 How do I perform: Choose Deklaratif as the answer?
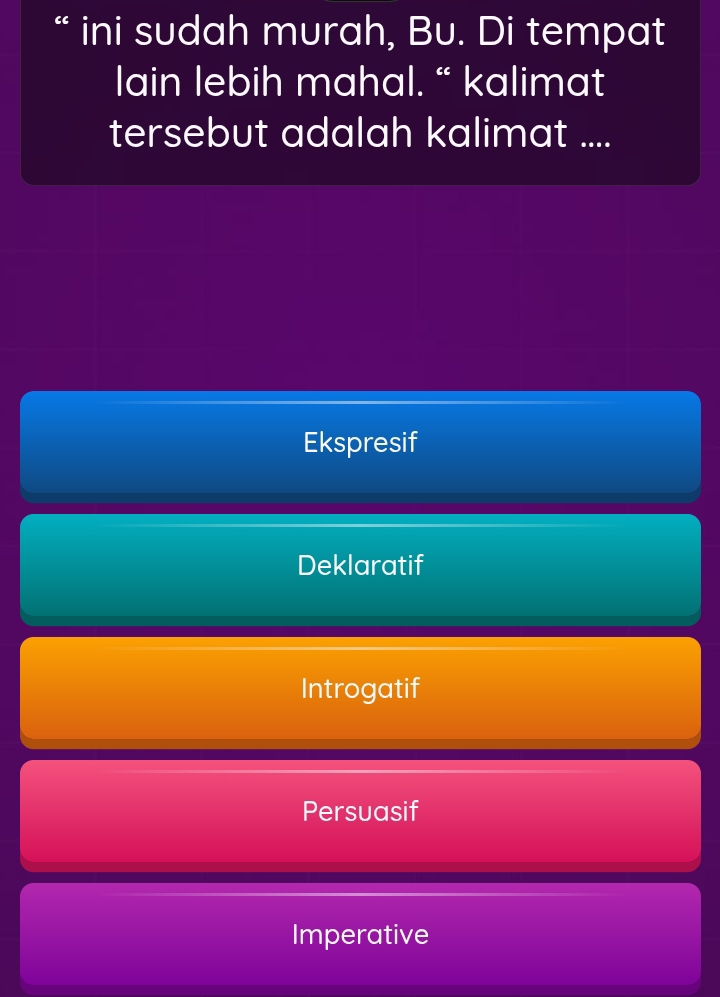[x=360, y=566]
